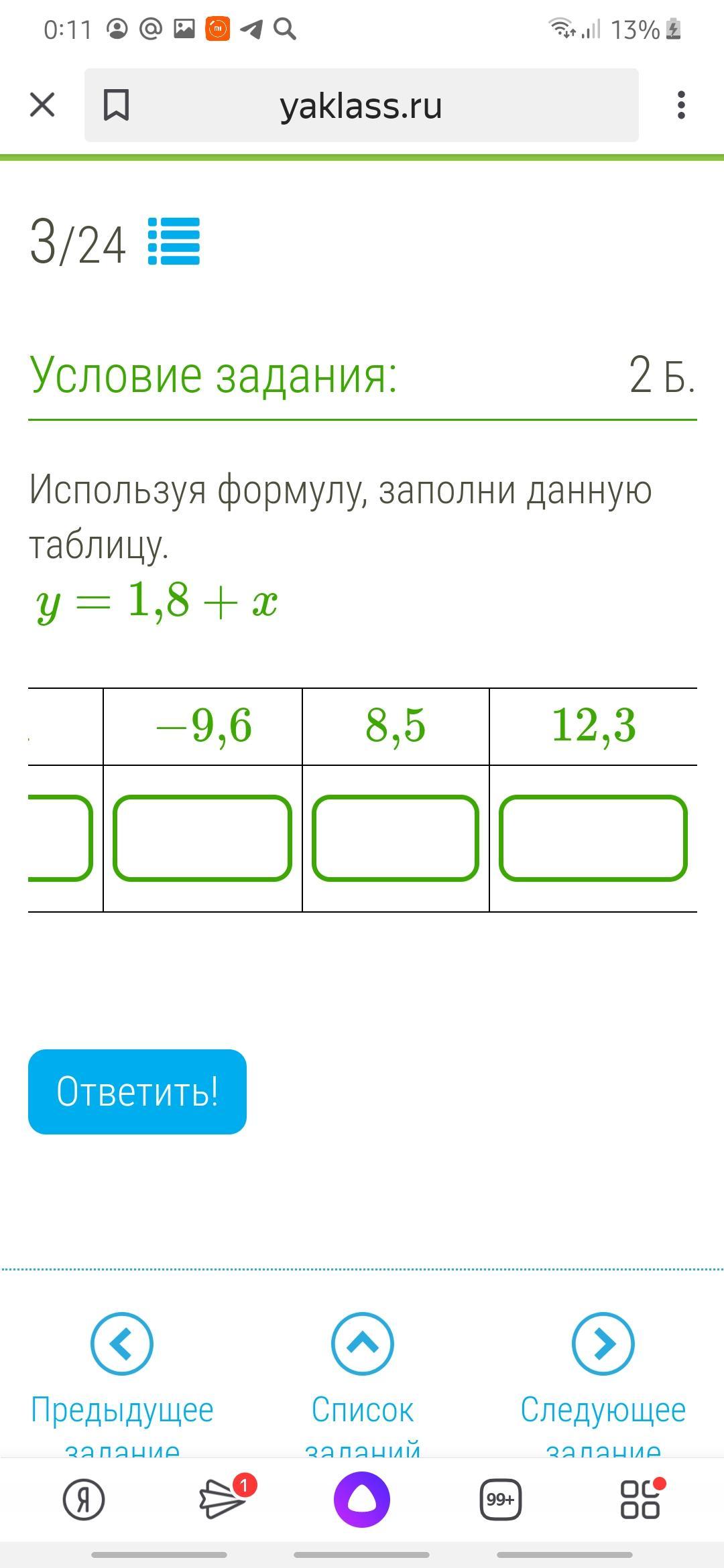Open the task list icon next to 3/24

coord(174,241)
